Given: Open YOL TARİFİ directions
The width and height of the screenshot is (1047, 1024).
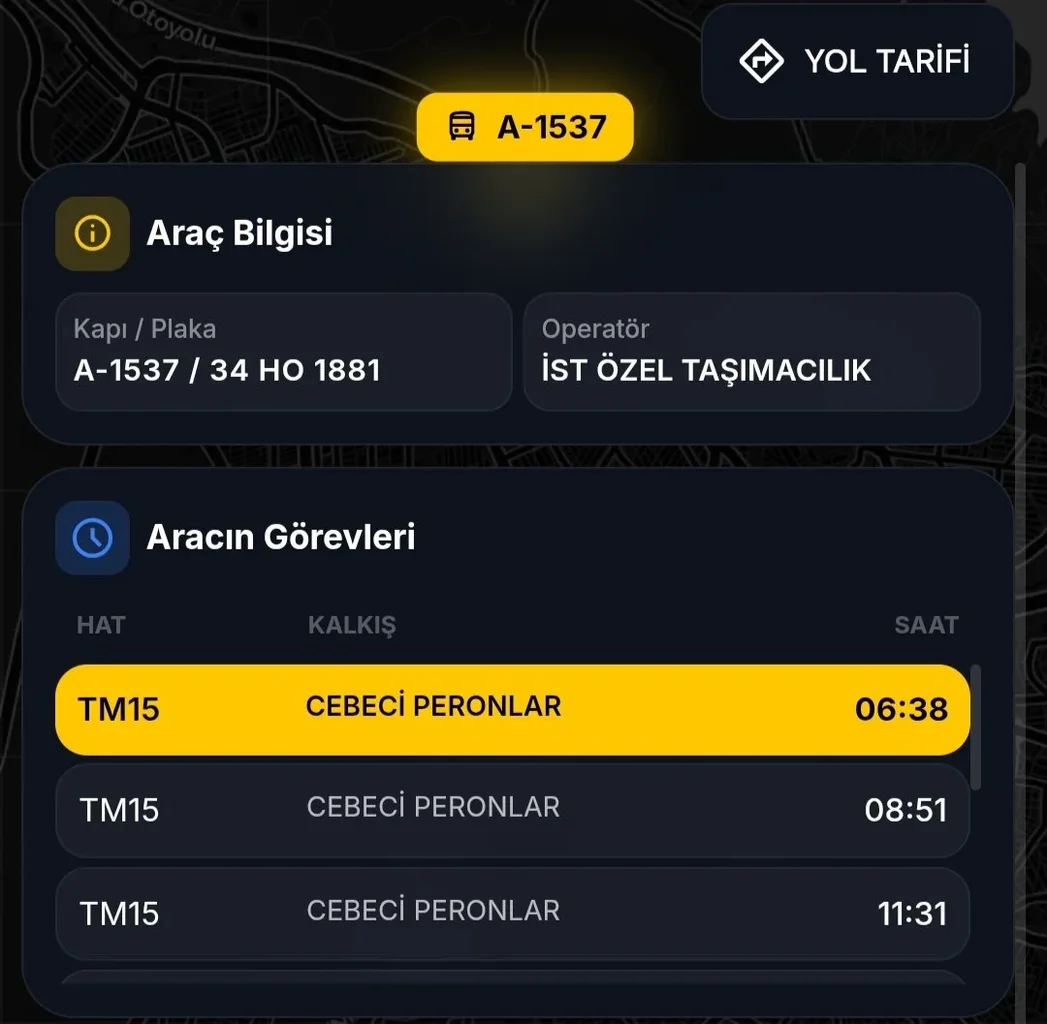Looking at the screenshot, I should (x=857, y=62).
